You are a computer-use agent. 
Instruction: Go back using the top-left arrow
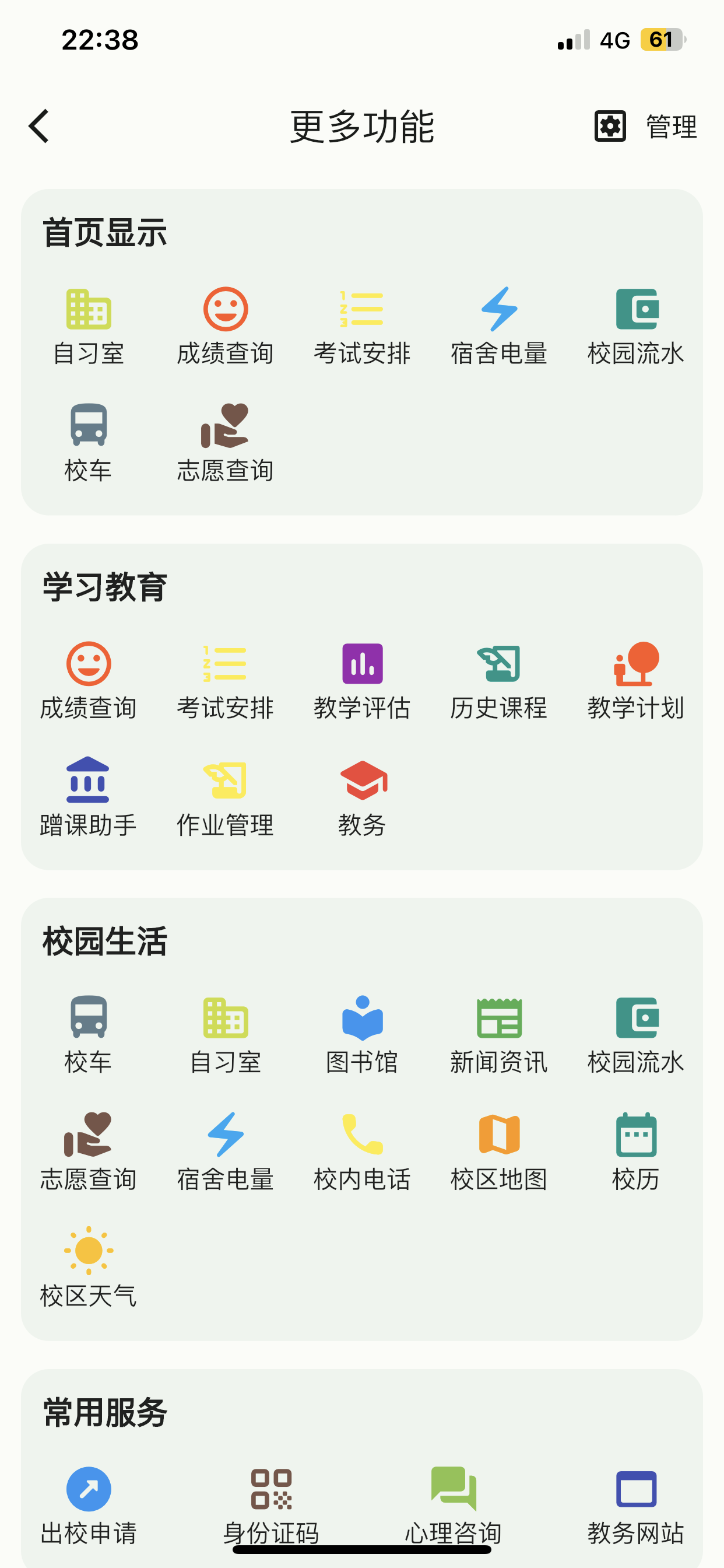(x=39, y=127)
